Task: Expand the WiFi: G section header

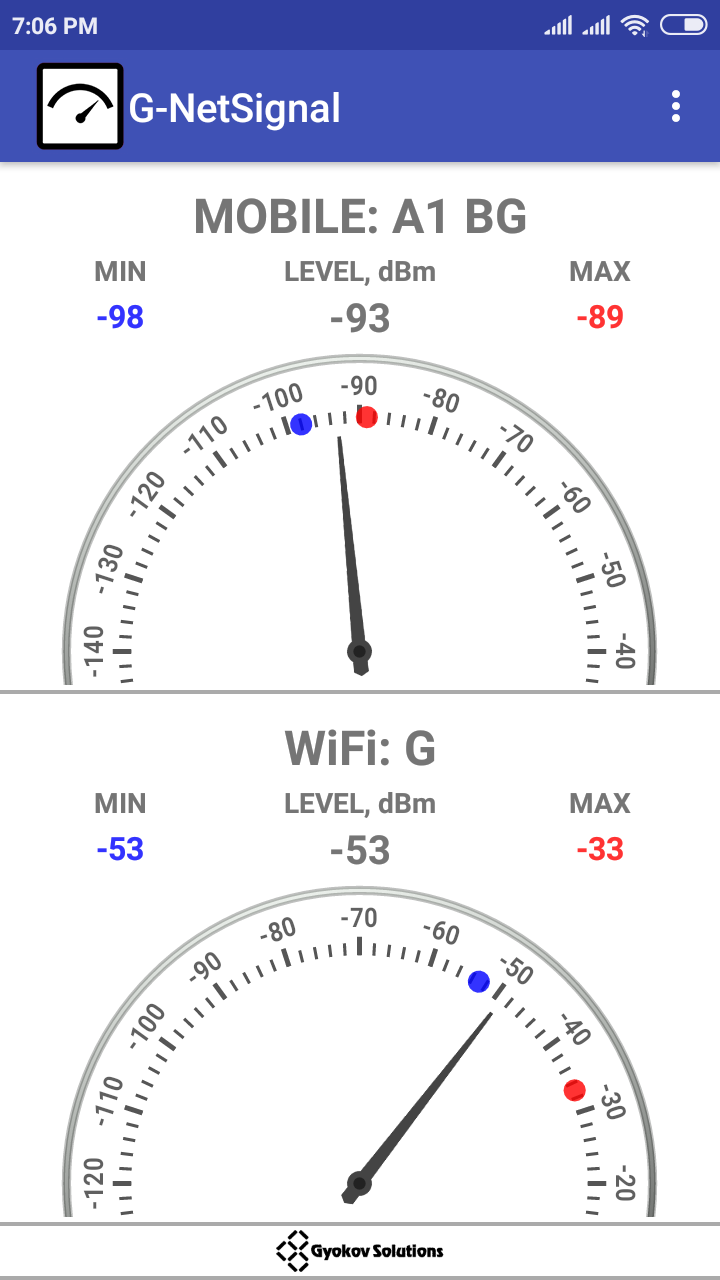Action: pos(360,746)
